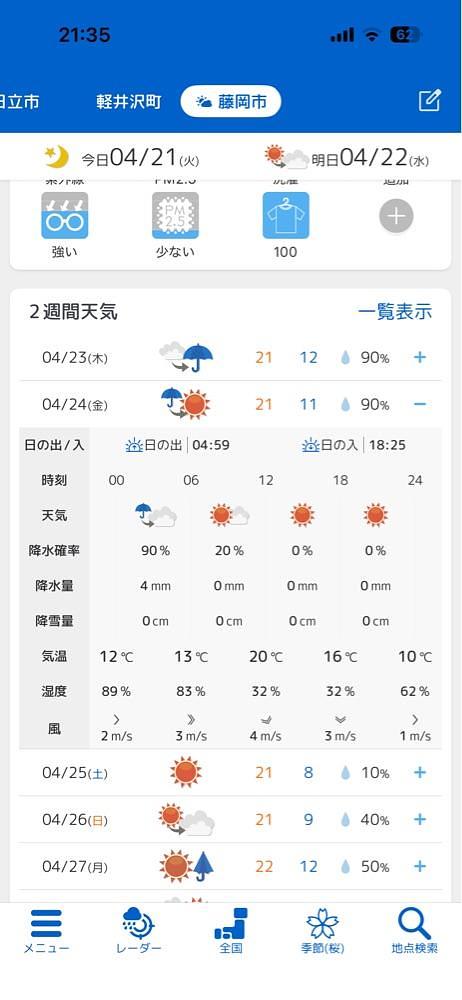Screen dimensions: 462x1000
Task: Open the edit locations pencil icon
Action: click(429, 101)
